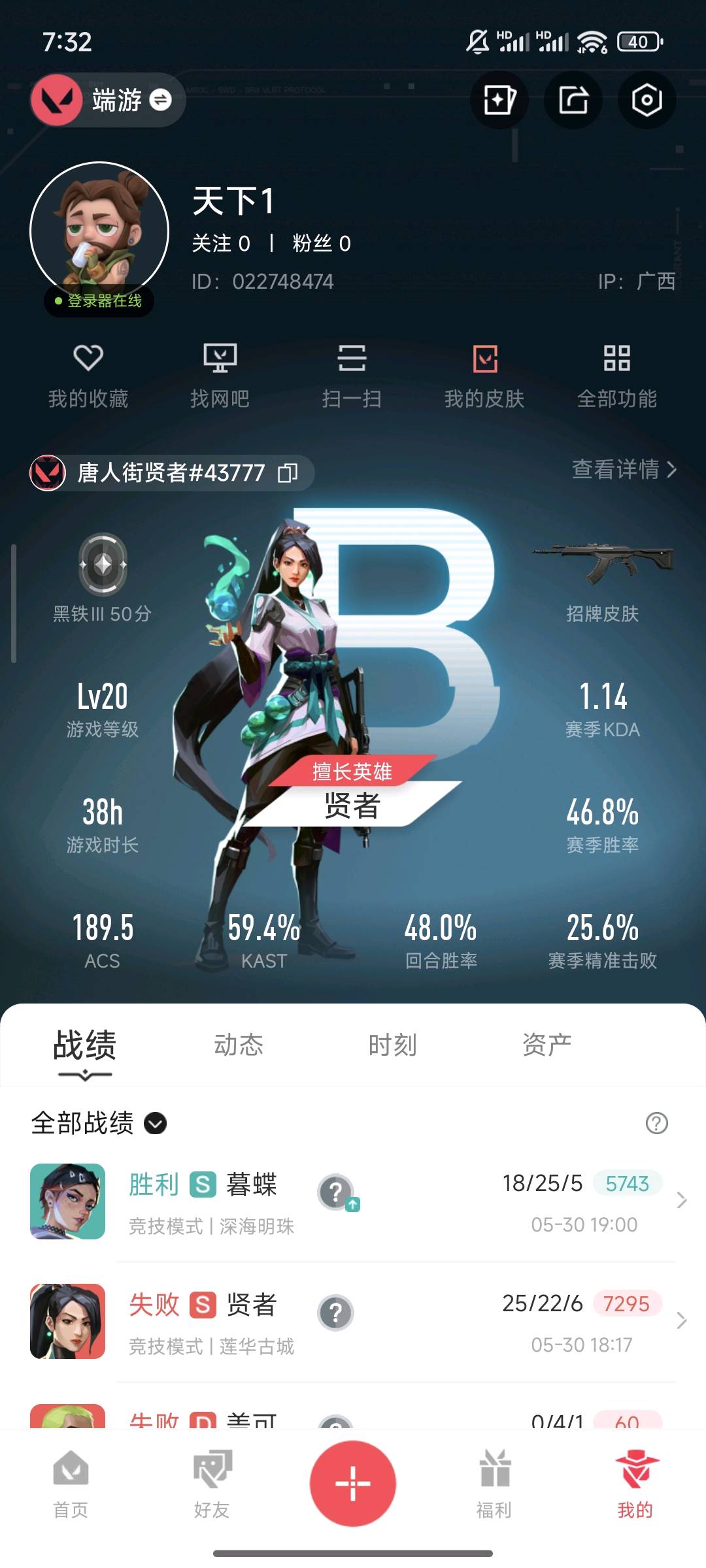Switch to 动态 tab
The width and height of the screenshot is (706, 1568).
[x=239, y=1045]
